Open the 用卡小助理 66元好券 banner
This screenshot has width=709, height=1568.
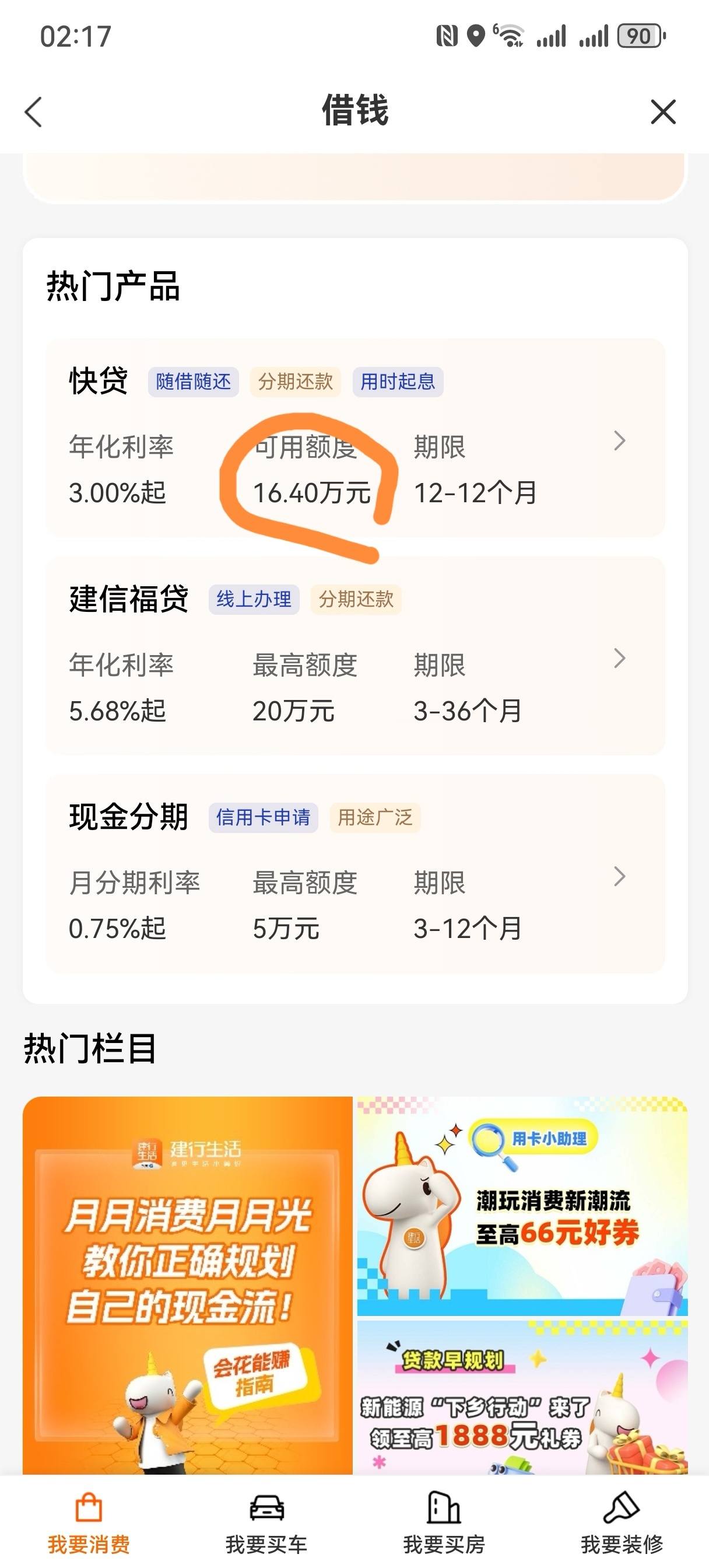(522, 1206)
